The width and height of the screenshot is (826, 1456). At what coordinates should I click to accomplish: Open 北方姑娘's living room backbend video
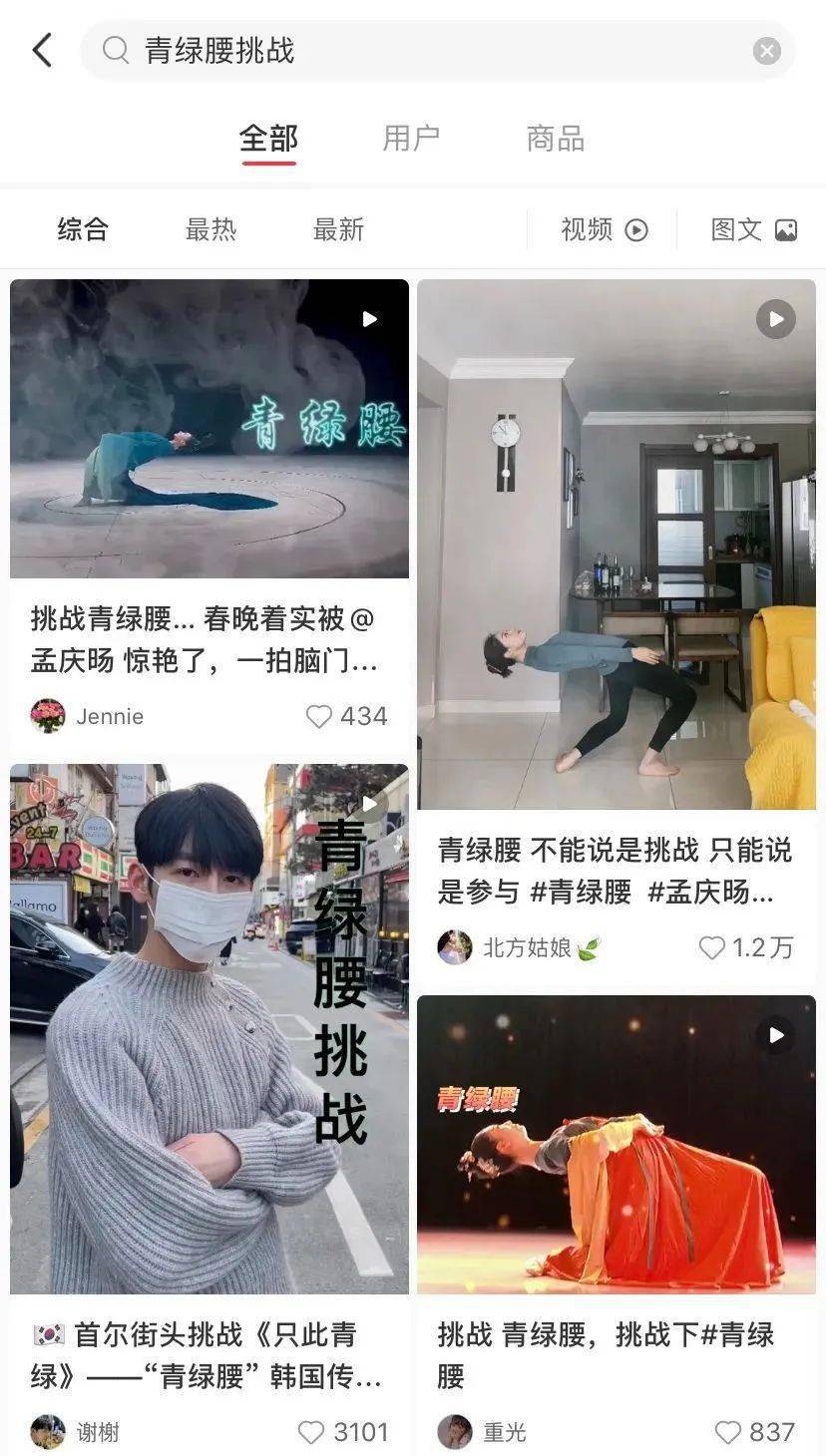click(616, 545)
